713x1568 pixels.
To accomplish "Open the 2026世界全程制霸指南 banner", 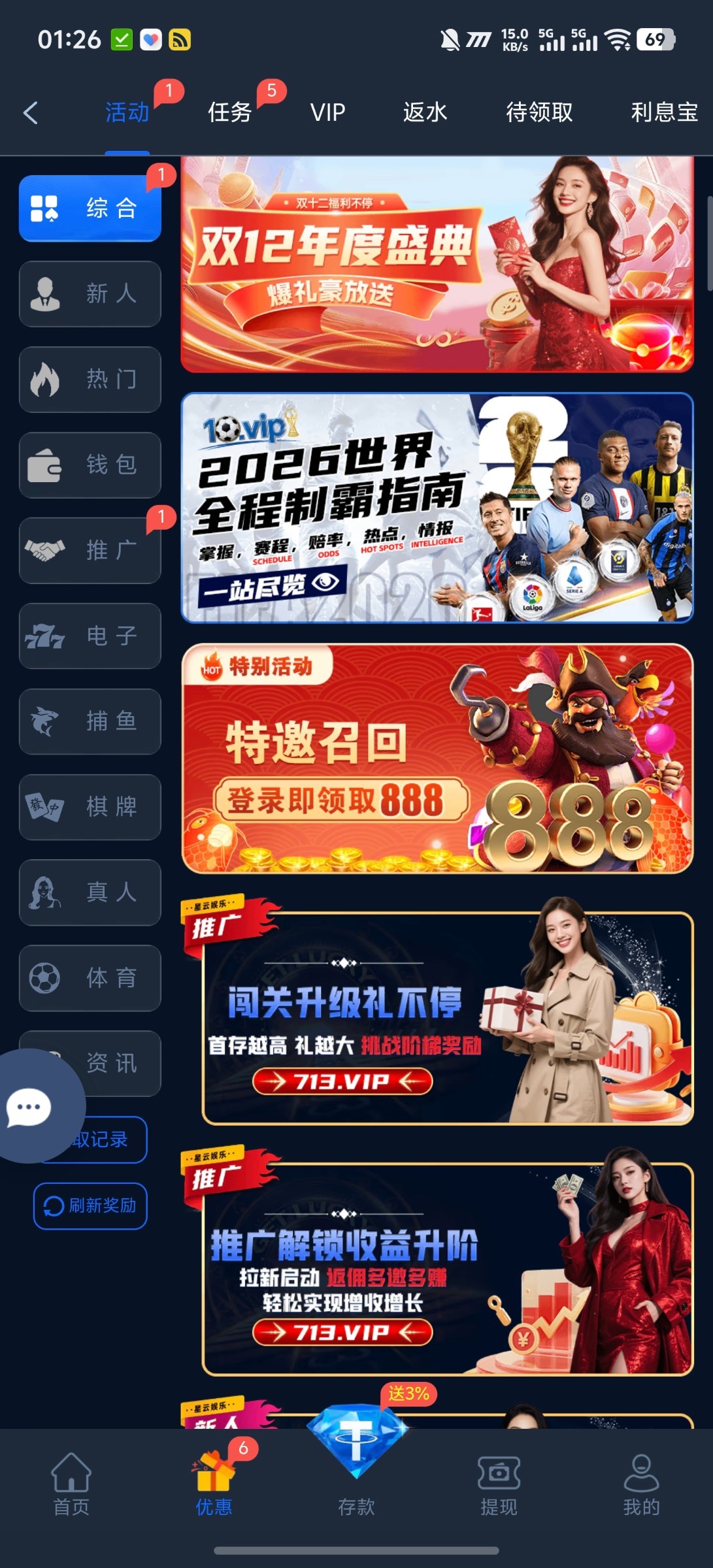I will pos(437,508).
